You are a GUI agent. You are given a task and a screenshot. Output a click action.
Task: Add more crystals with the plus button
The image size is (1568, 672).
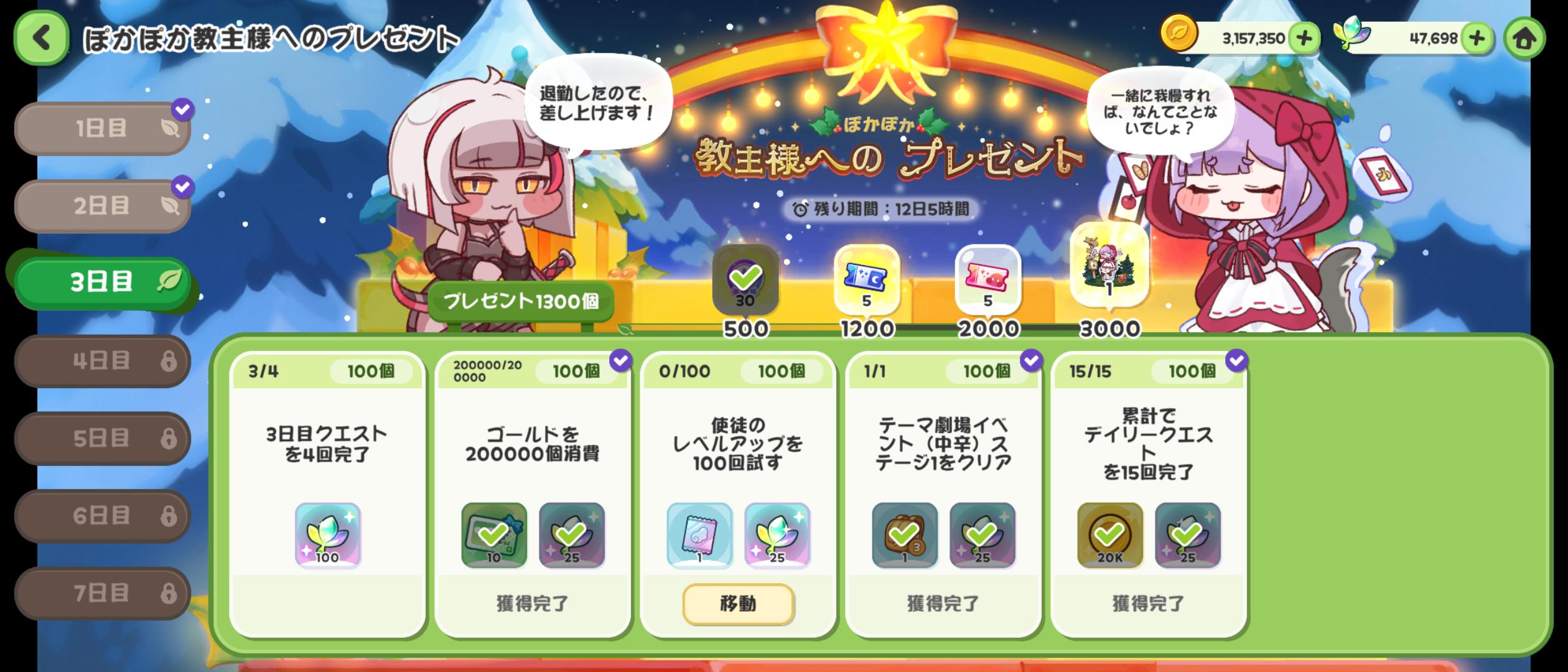[1476, 39]
